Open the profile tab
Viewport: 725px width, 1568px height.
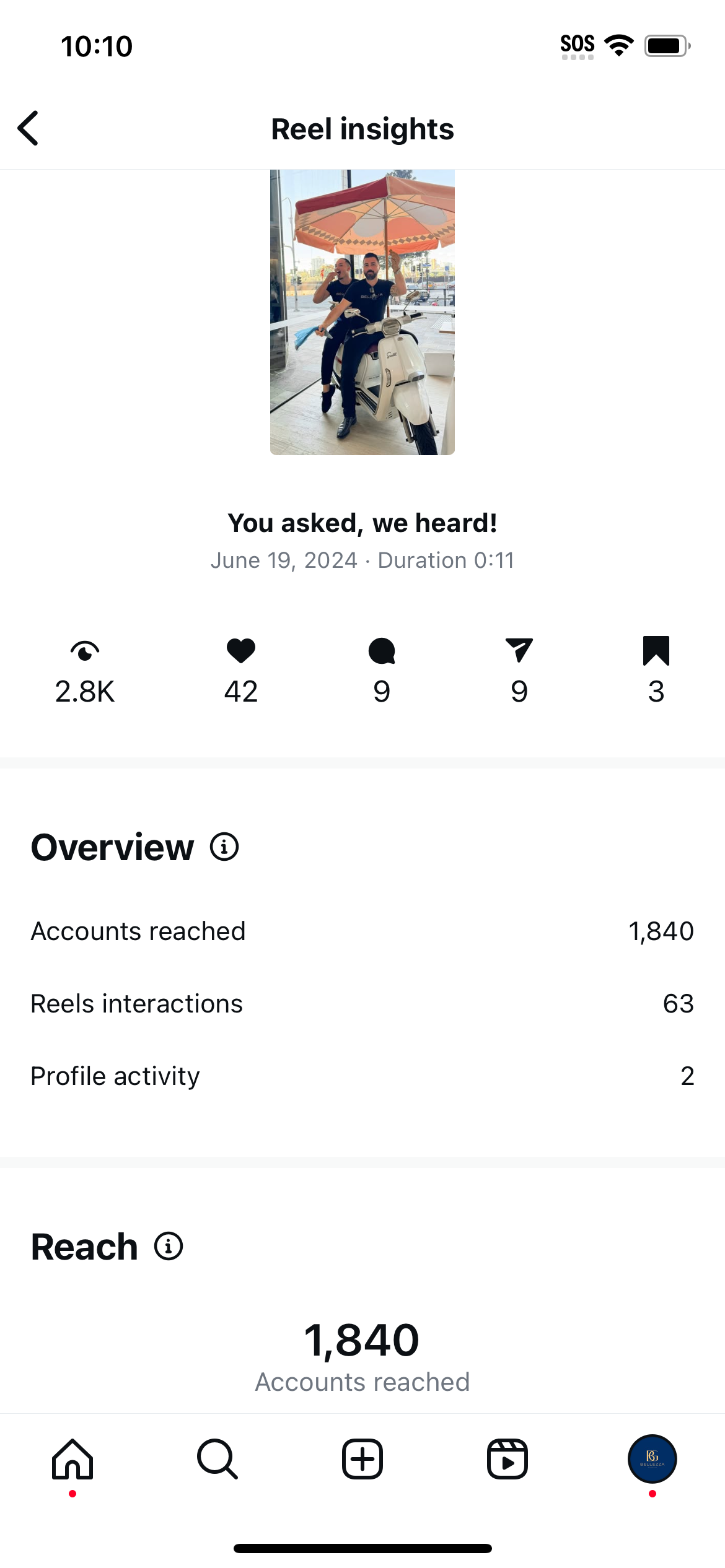coord(652,1459)
